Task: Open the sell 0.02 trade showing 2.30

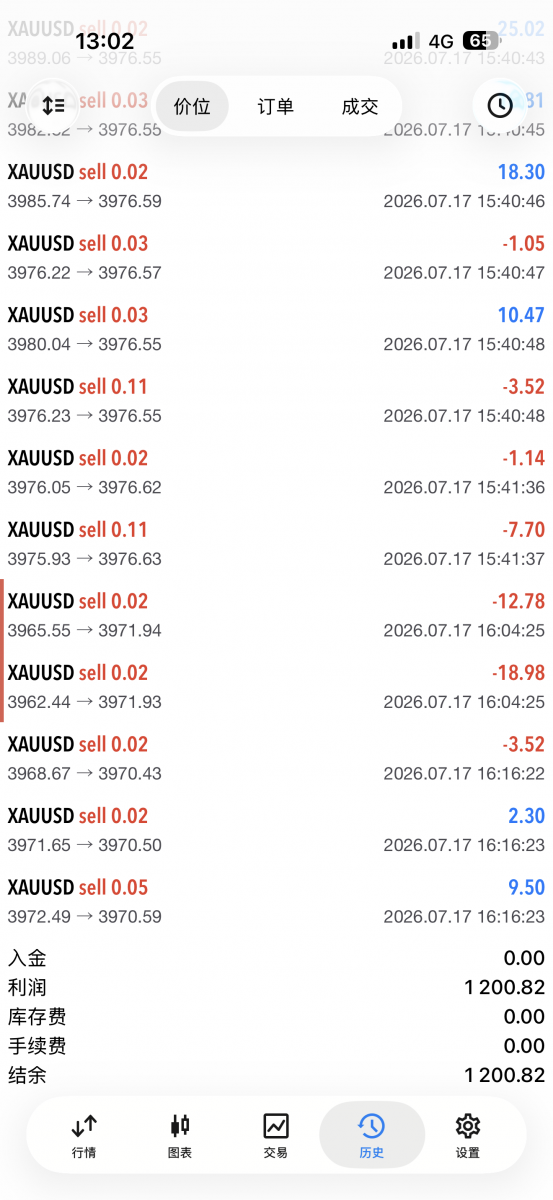Action: click(276, 830)
